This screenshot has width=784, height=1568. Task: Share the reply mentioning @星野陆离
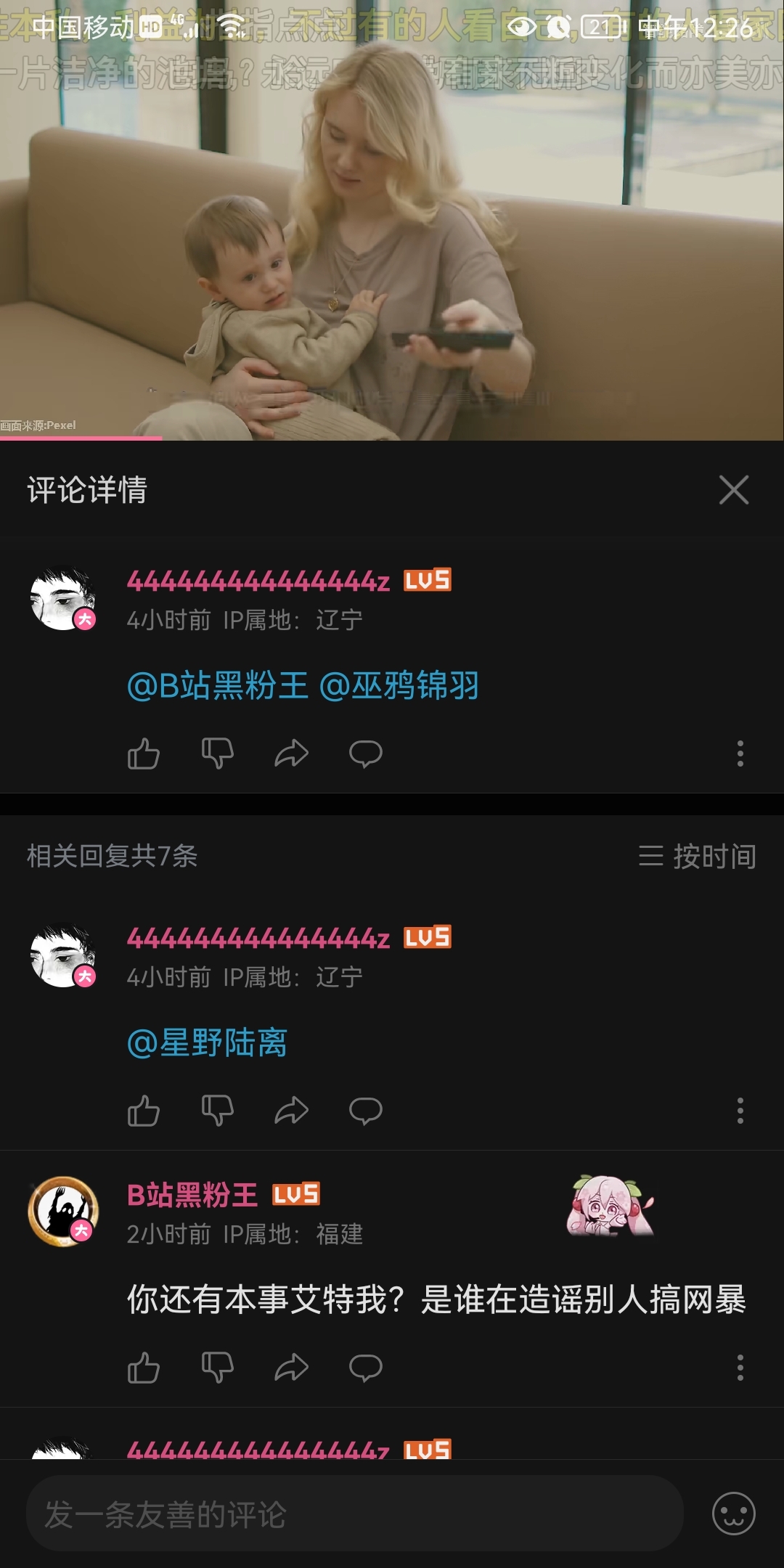click(x=292, y=1111)
